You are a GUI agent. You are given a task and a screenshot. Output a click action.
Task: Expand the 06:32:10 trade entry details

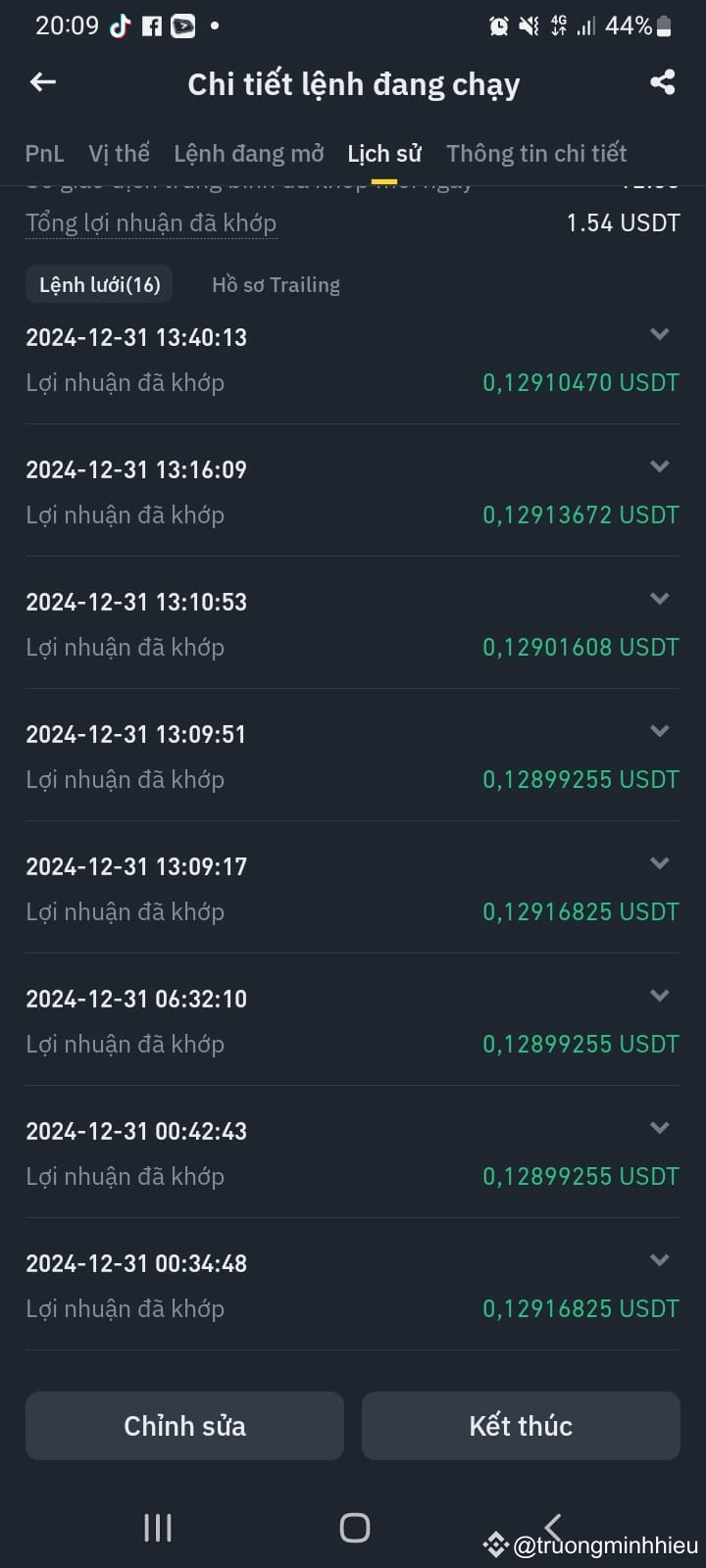(x=659, y=996)
